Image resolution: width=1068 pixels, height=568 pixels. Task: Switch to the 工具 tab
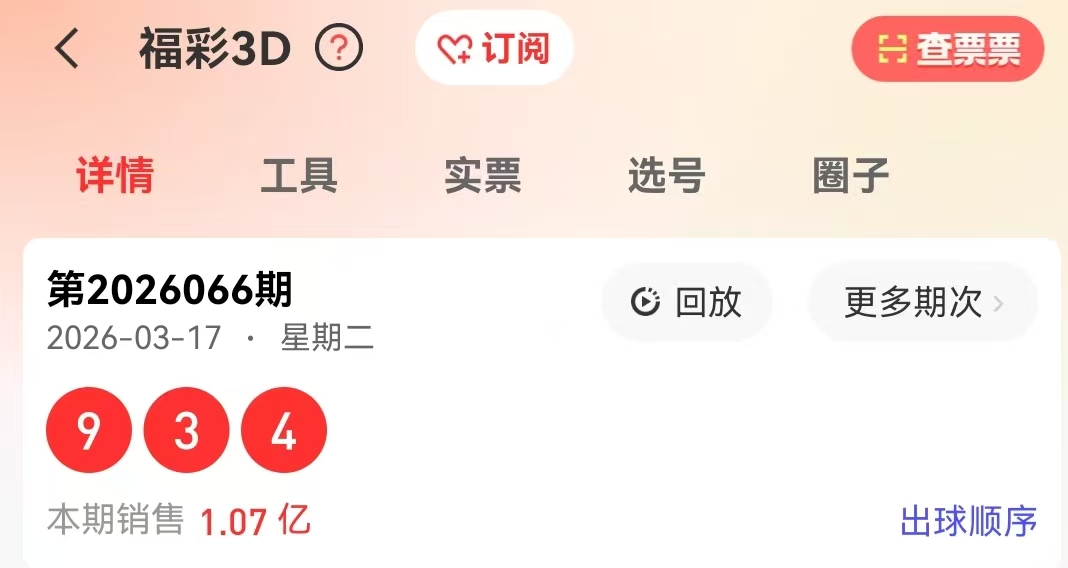coord(299,176)
